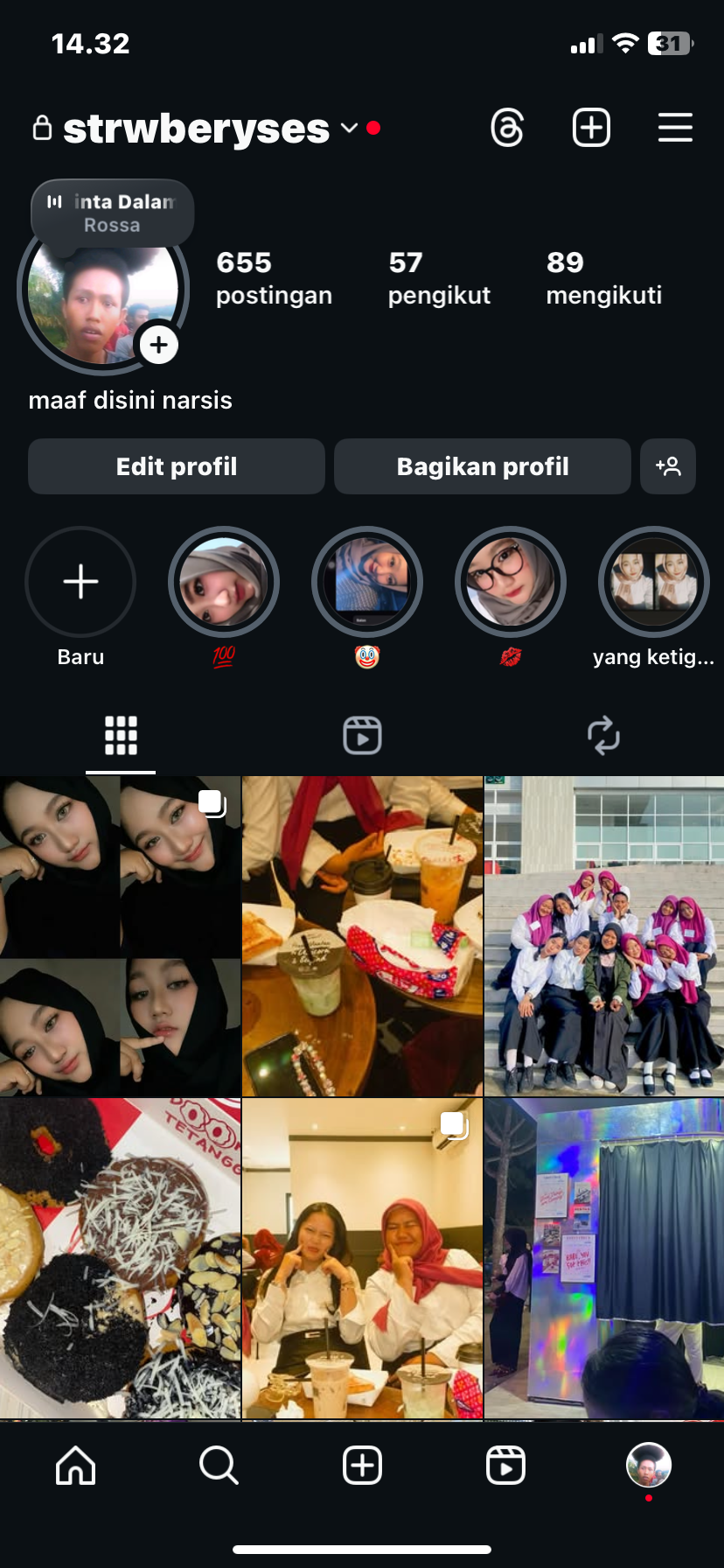724x1568 pixels.
Task: Switch to the Reels tab on the profile
Action: [362, 736]
